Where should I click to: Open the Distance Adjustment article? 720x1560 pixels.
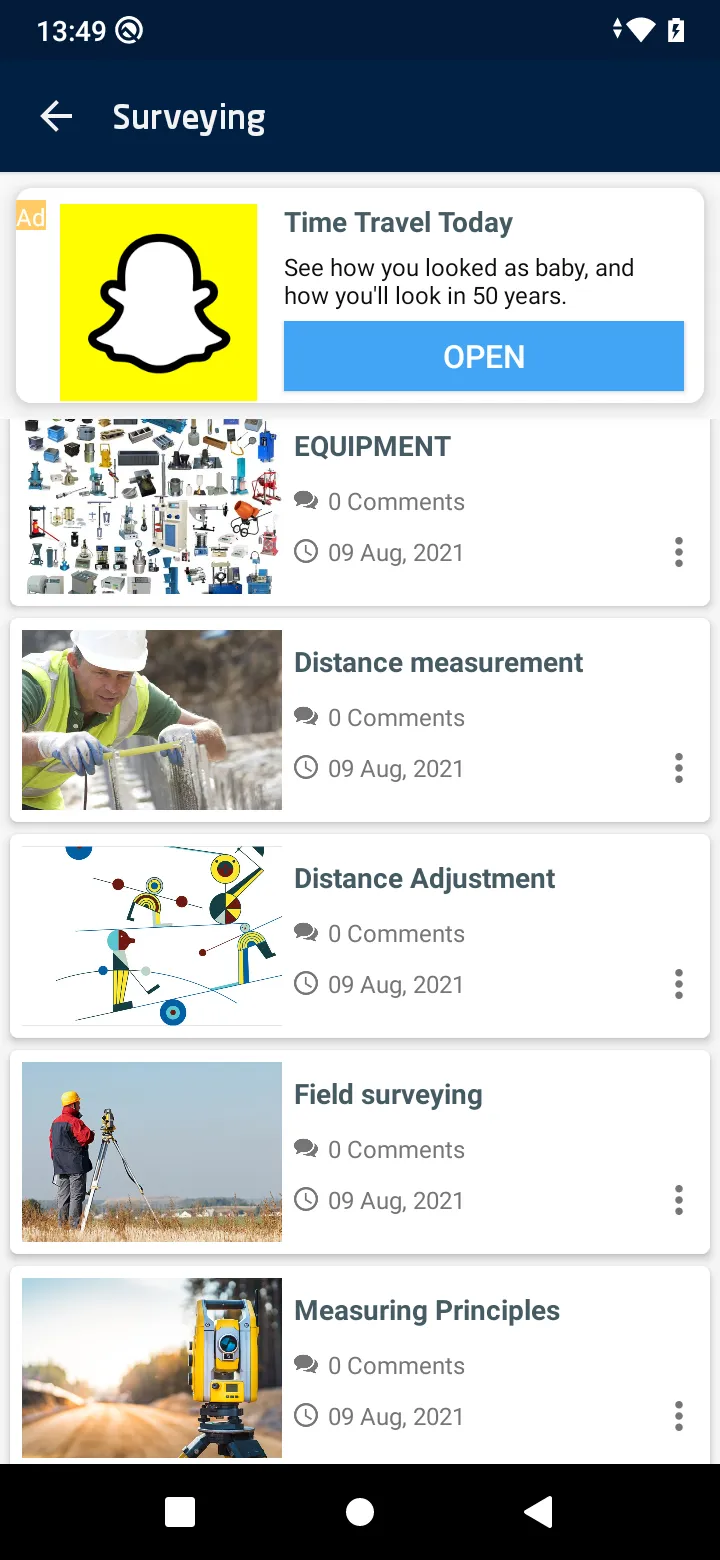[424, 879]
